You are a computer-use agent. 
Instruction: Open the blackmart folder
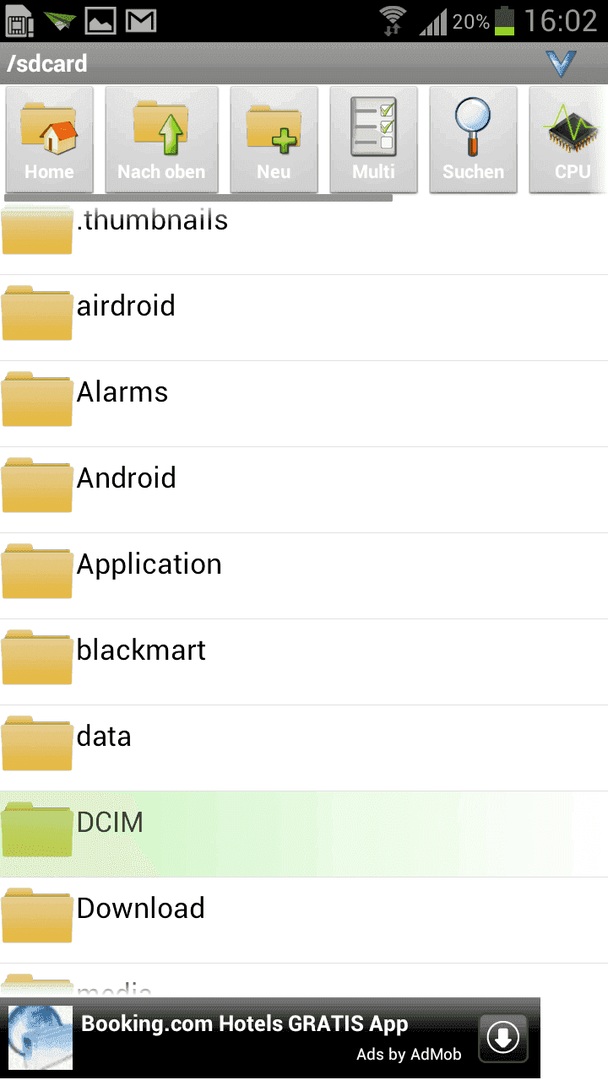(304, 662)
